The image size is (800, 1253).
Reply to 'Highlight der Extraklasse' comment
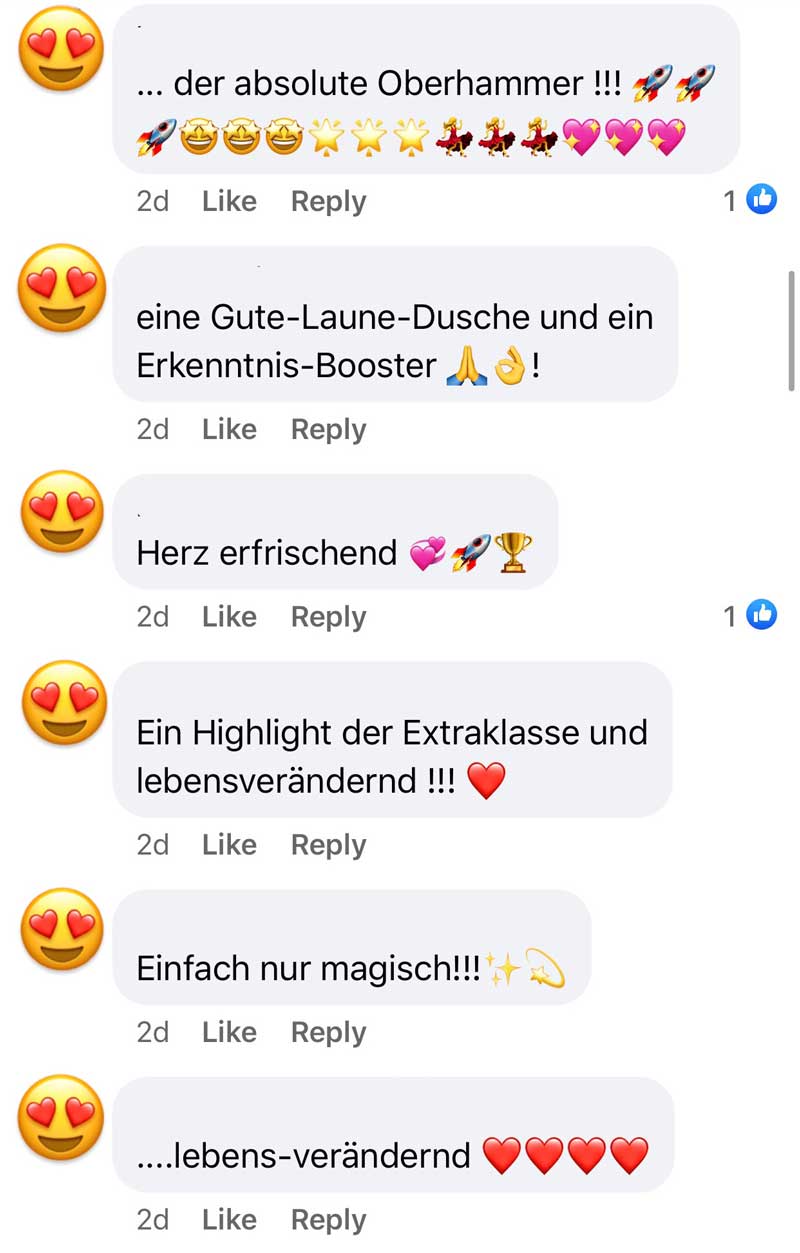[x=328, y=845]
